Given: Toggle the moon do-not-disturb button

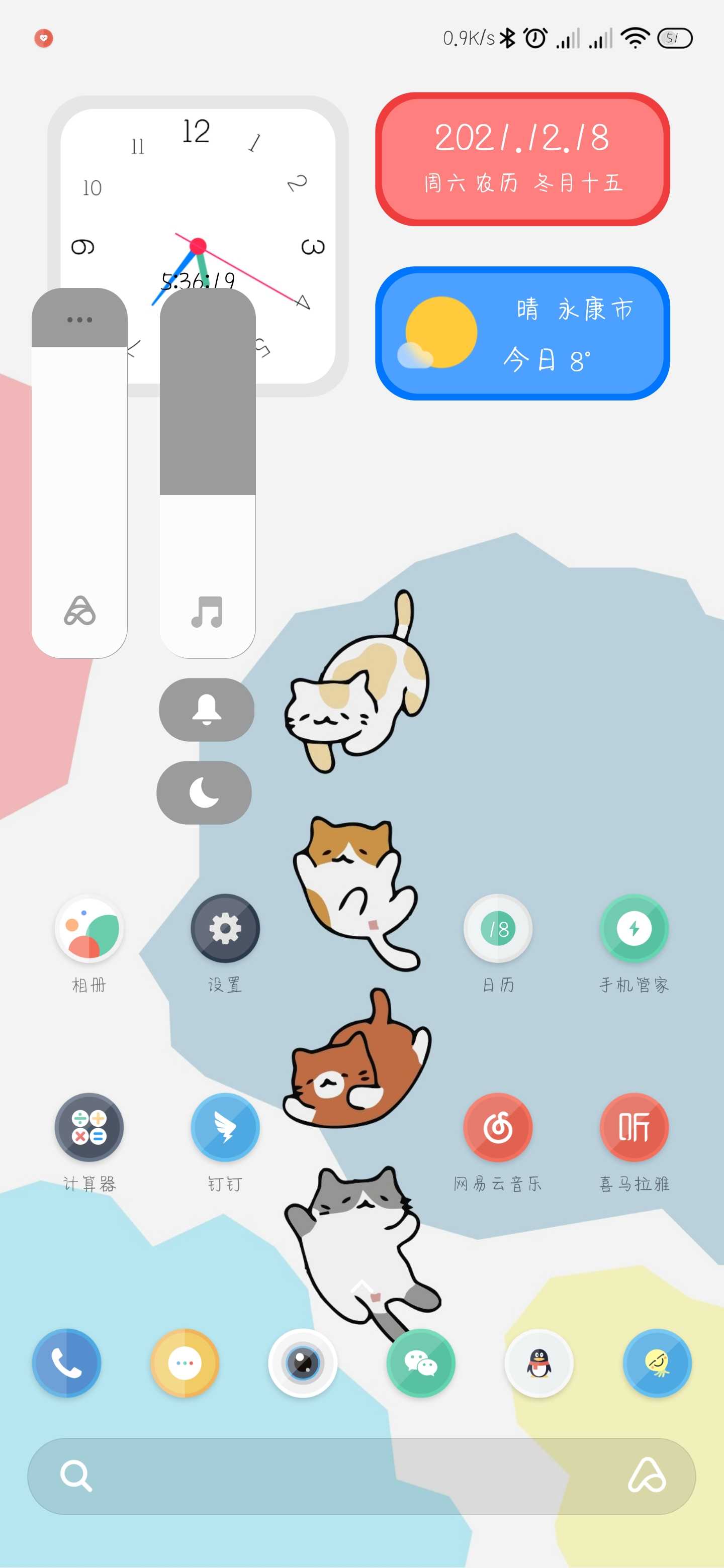Looking at the screenshot, I should 204,793.
